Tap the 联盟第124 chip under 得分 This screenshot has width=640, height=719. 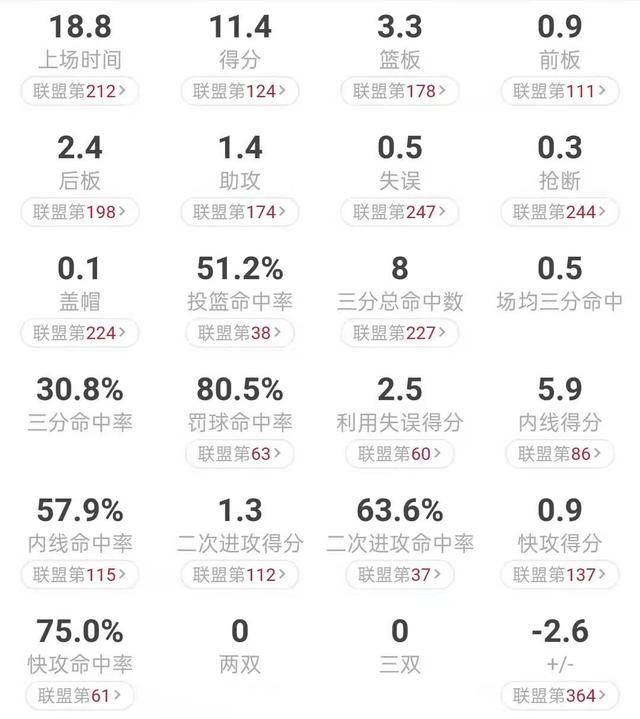[x=239, y=91]
